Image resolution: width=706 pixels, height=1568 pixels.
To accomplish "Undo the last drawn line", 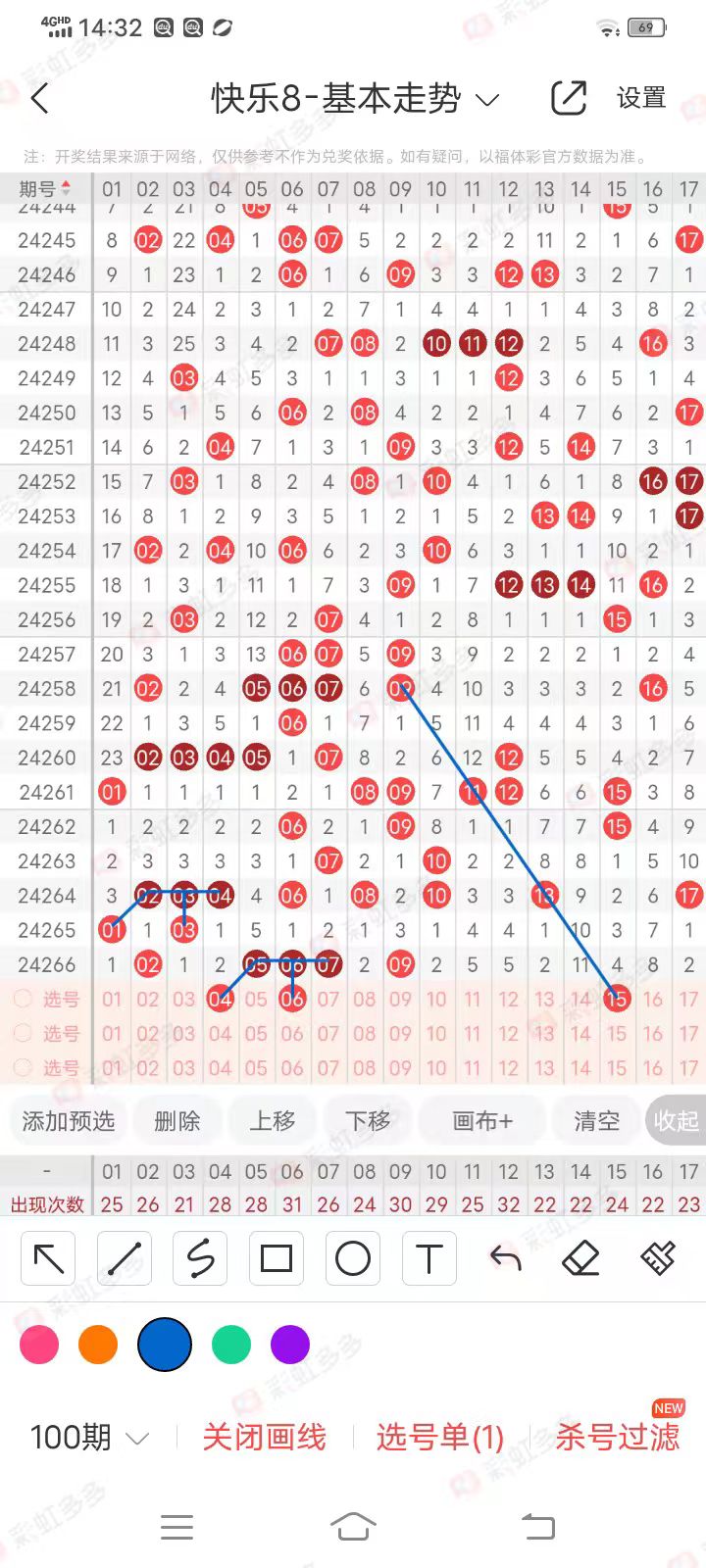I will pos(505,1258).
